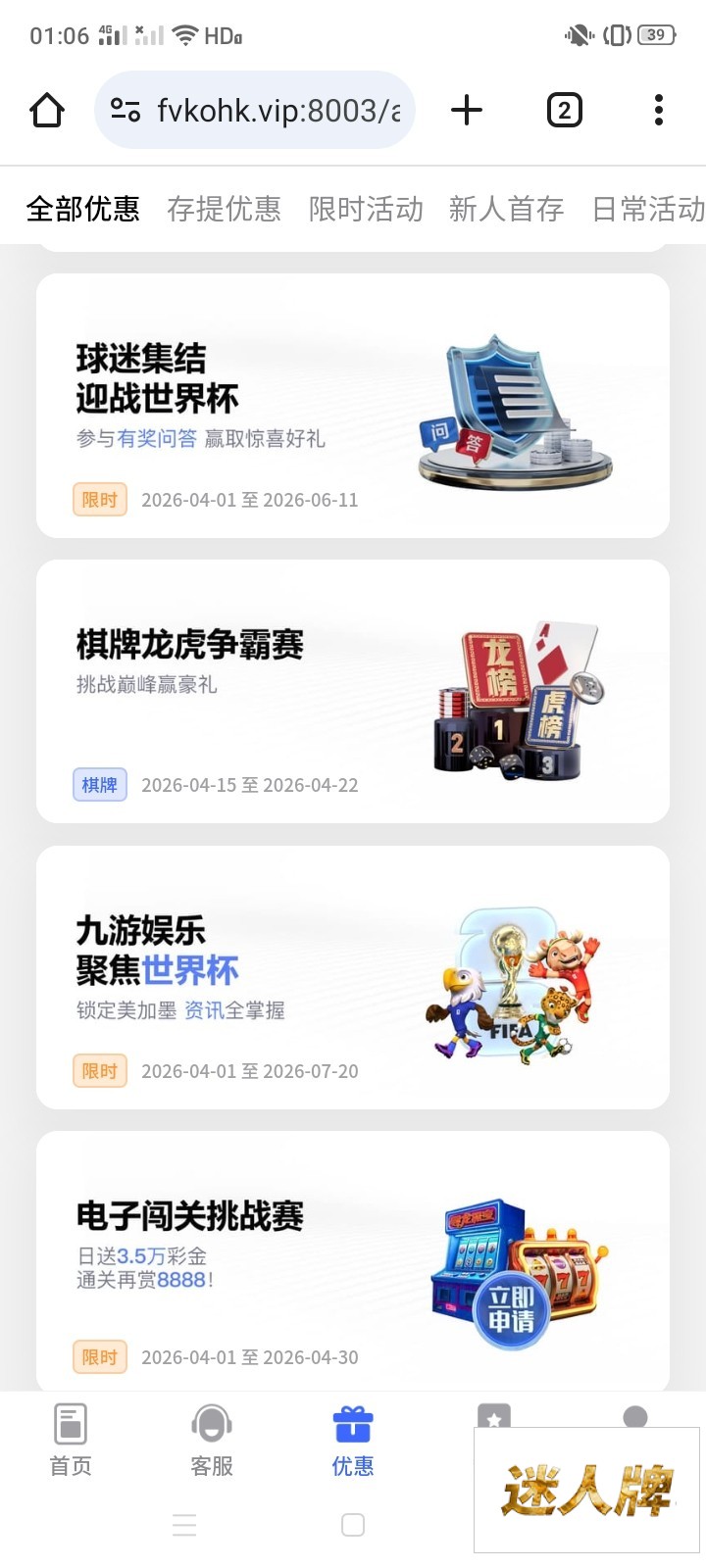Go to the 首页 bottom tab
706x1568 pixels.
point(71,1439)
